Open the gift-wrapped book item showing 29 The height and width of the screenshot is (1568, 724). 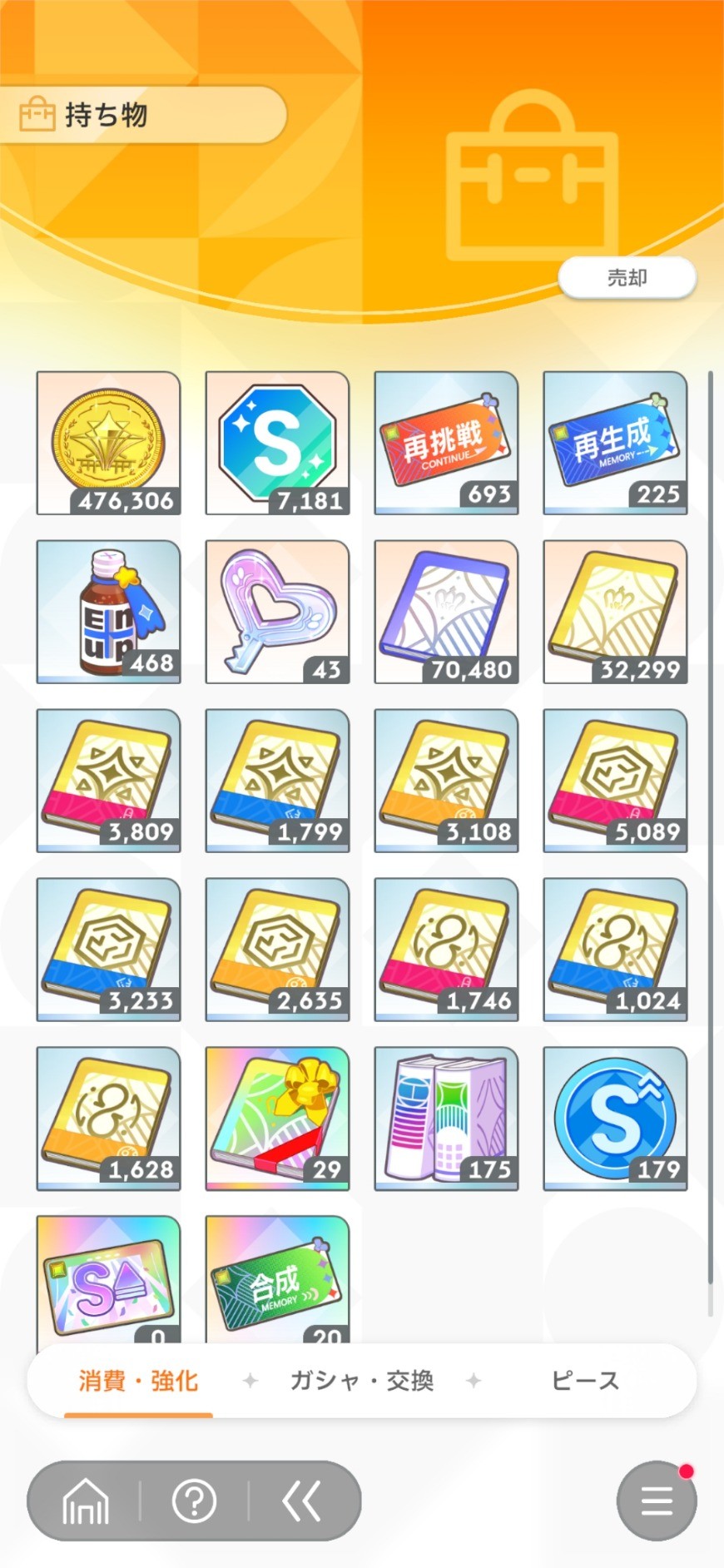277,1119
